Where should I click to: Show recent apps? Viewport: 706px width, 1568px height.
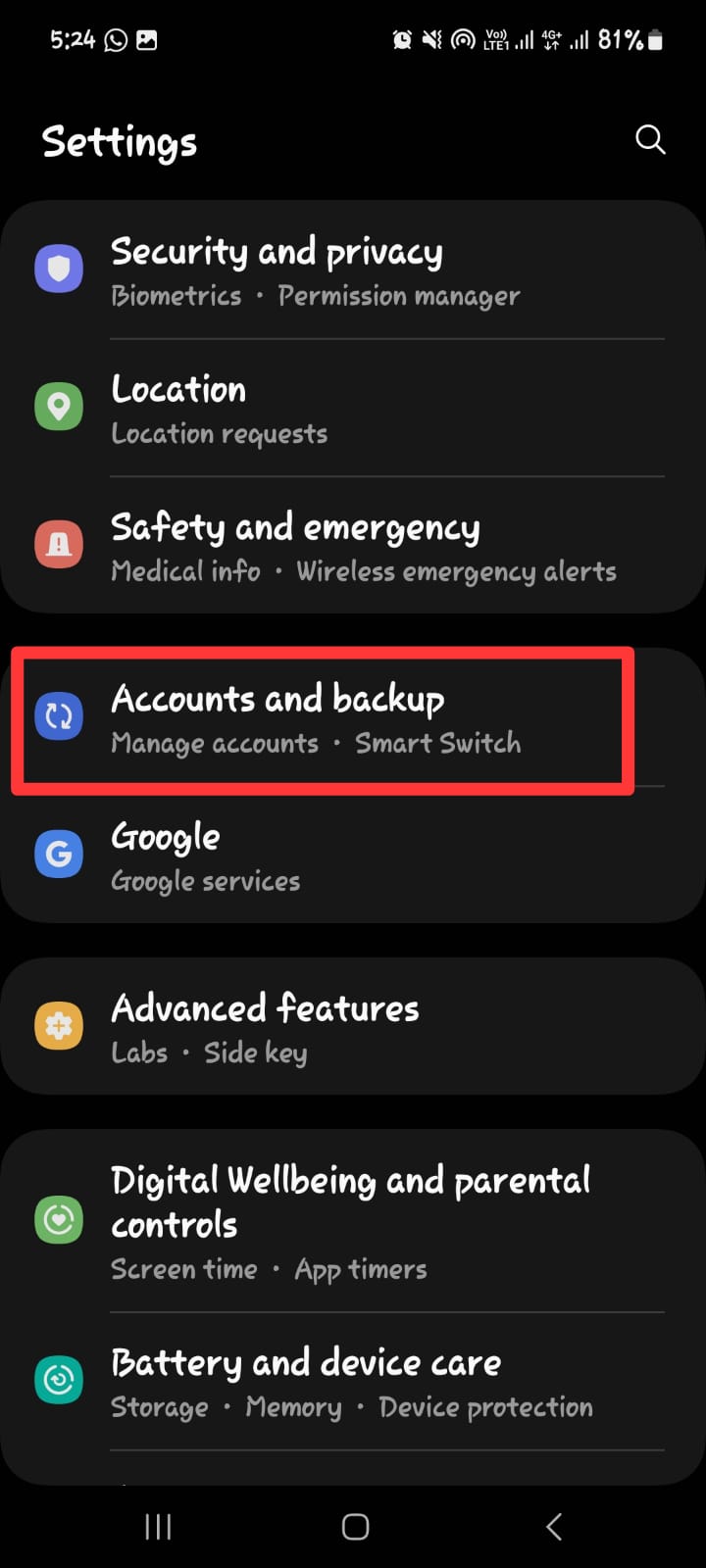(x=158, y=1526)
